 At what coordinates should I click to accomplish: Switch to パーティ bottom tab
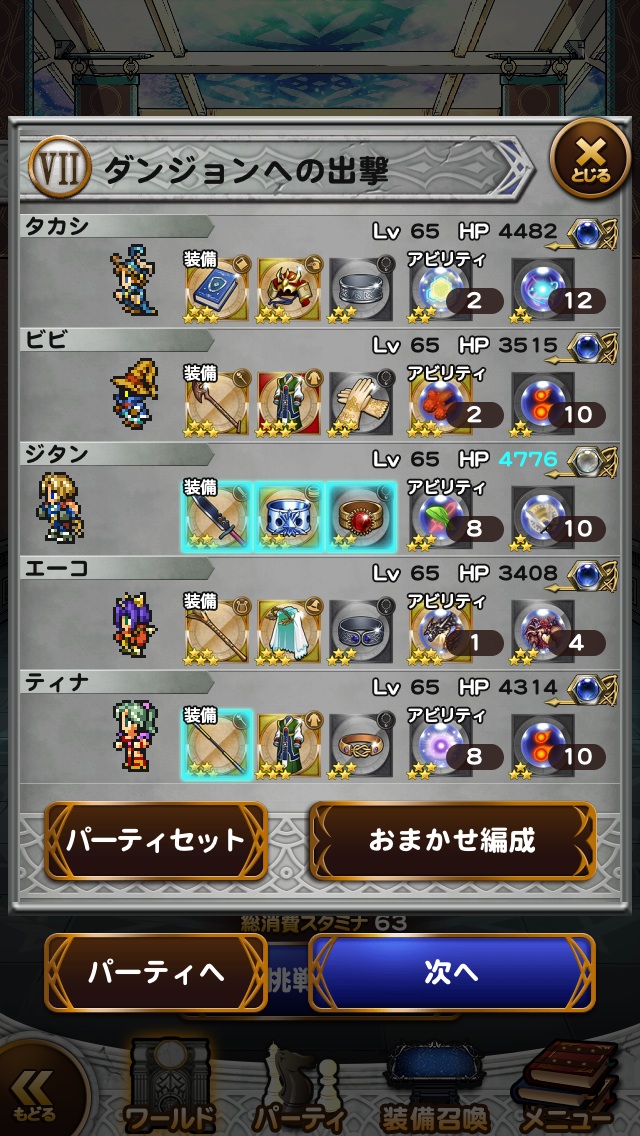coord(298,1090)
